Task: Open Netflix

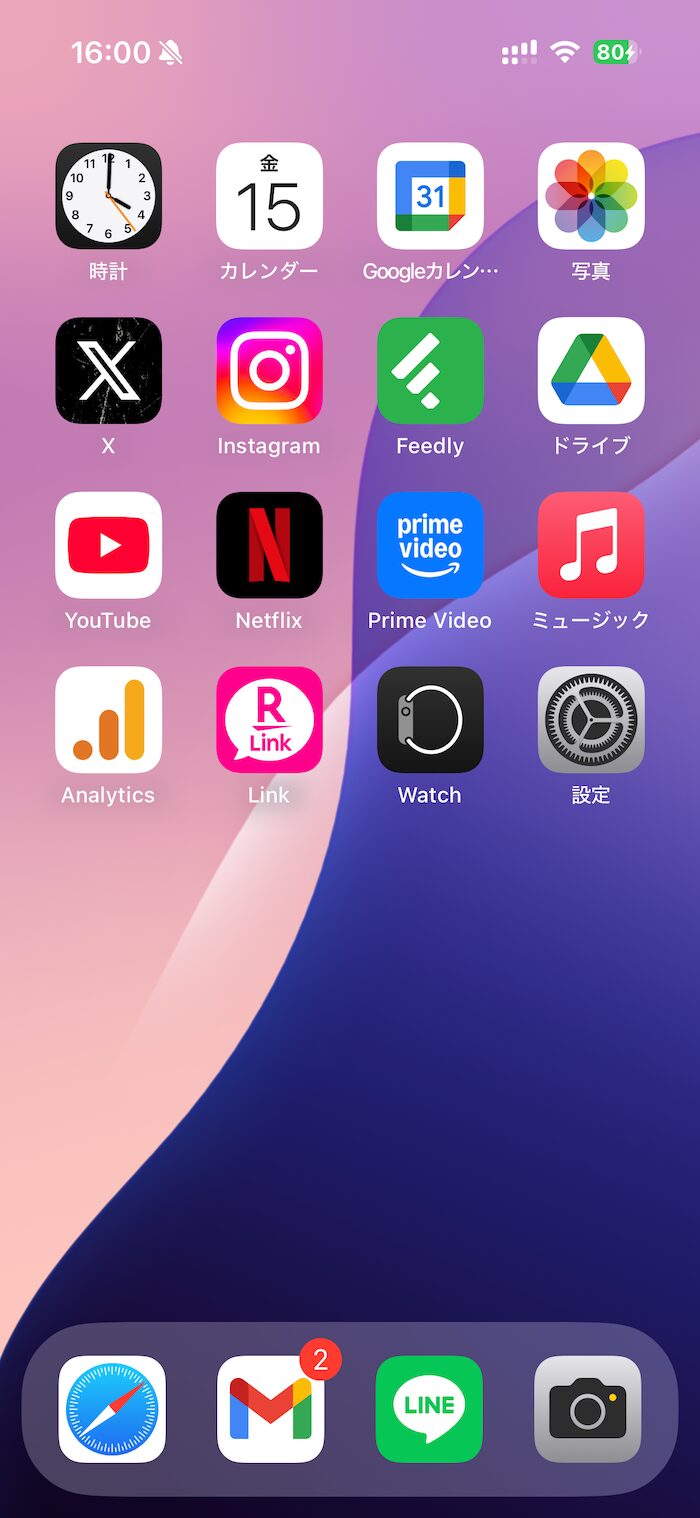Action: coord(269,545)
